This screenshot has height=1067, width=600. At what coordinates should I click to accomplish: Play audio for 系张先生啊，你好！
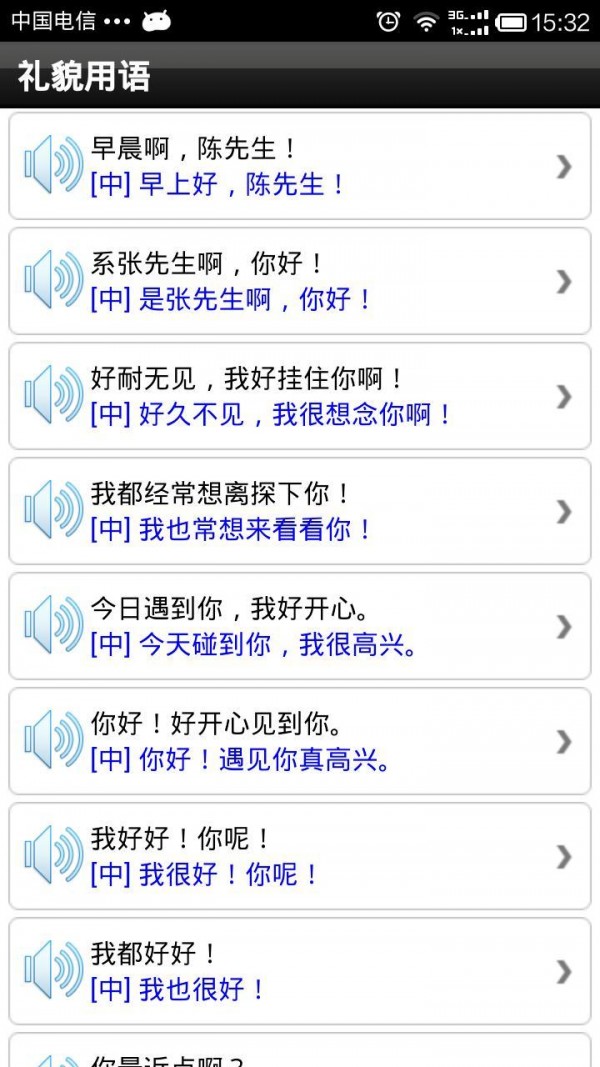(x=53, y=281)
